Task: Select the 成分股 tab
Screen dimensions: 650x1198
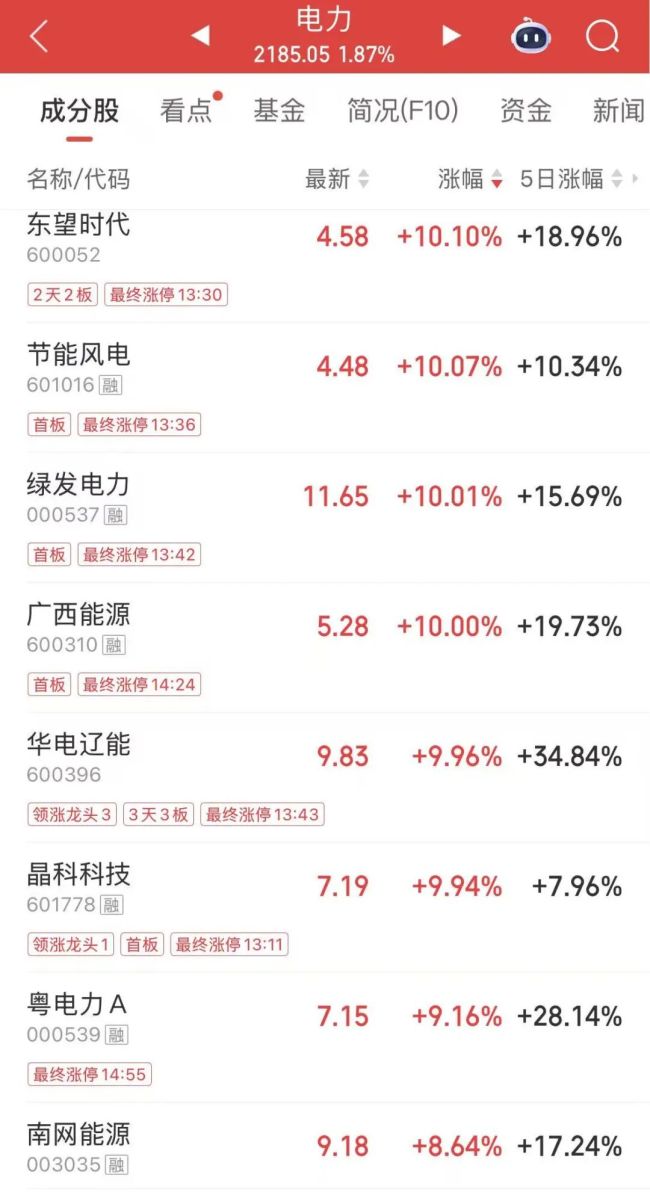Action: (80, 110)
